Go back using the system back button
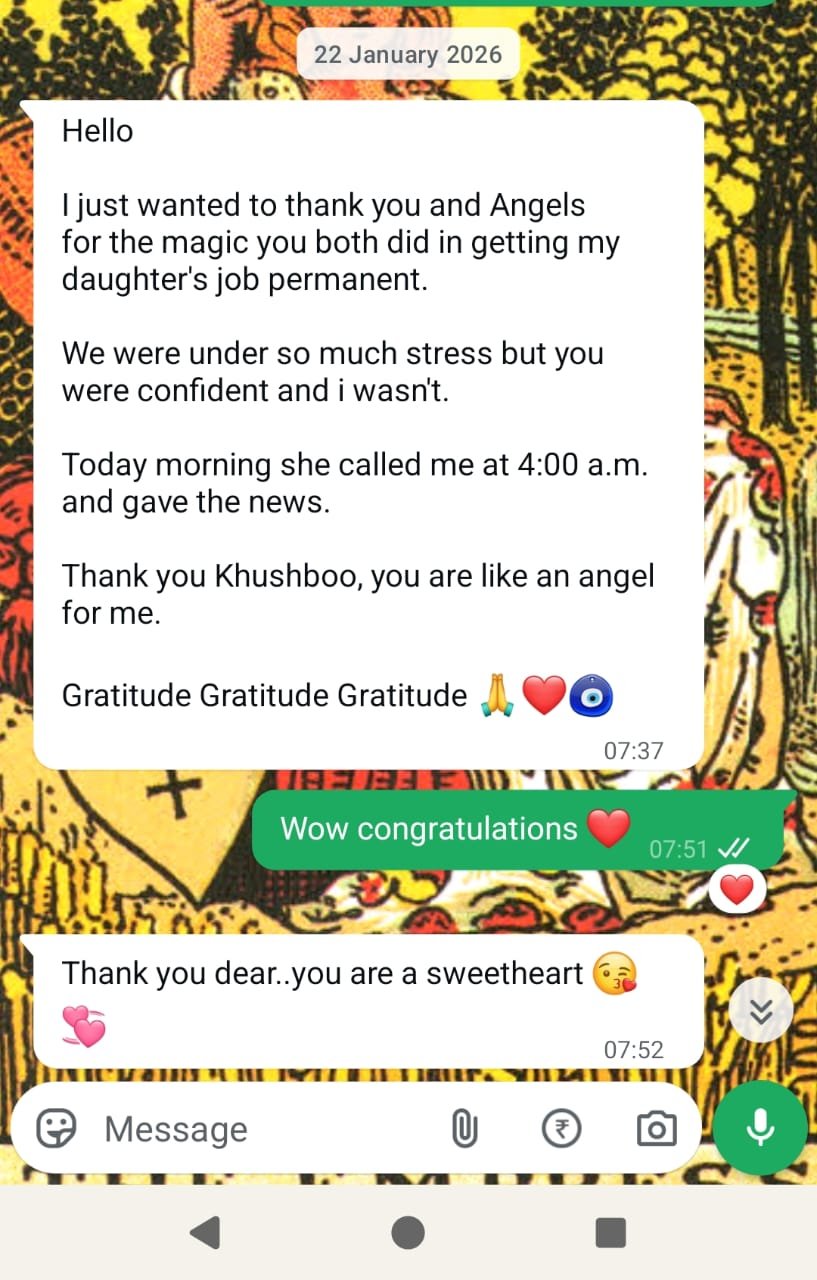This screenshot has height=1280, width=817. 205,1232
